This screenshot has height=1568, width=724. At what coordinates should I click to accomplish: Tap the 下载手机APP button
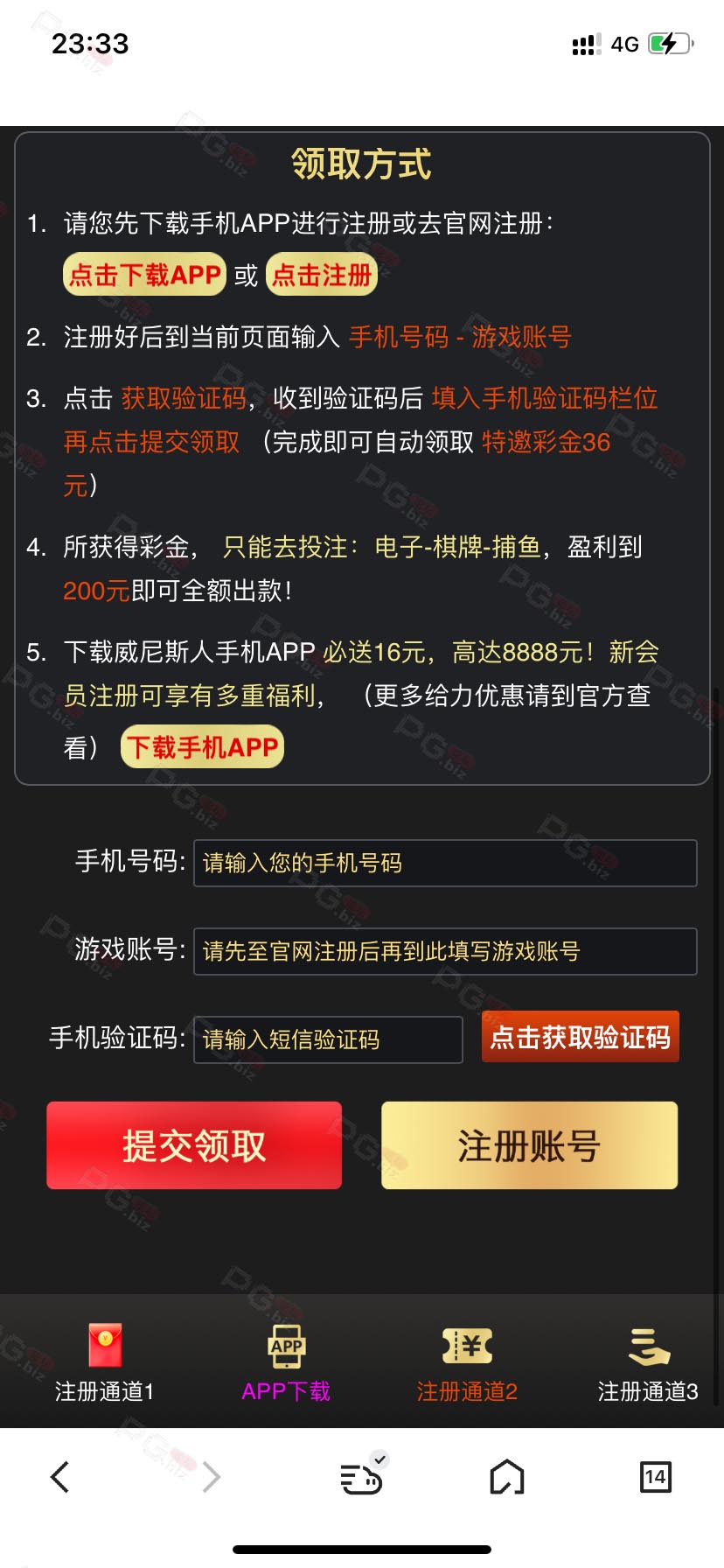pos(202,747)
